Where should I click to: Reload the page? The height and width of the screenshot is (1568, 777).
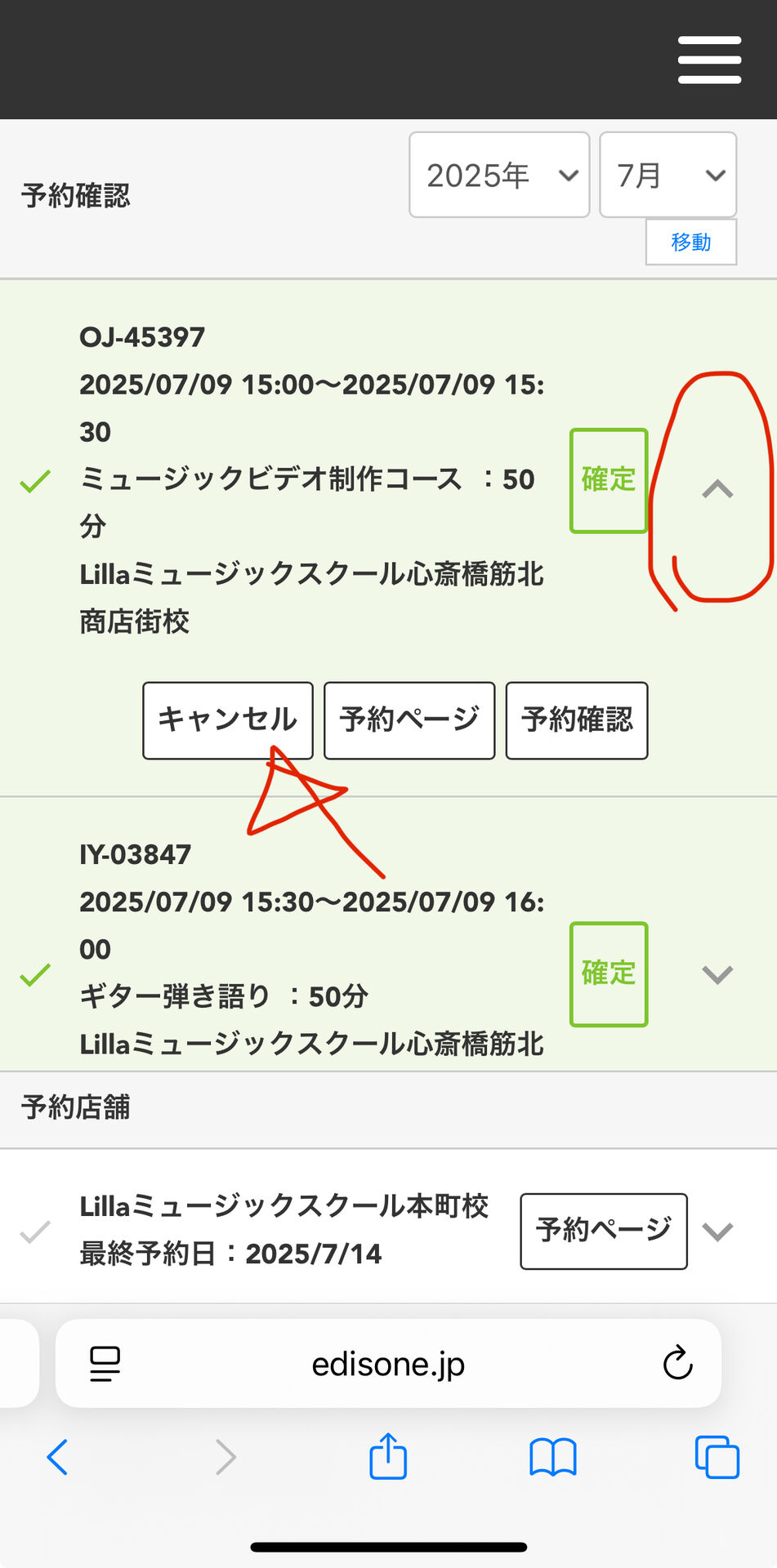tap(677, 1363)
